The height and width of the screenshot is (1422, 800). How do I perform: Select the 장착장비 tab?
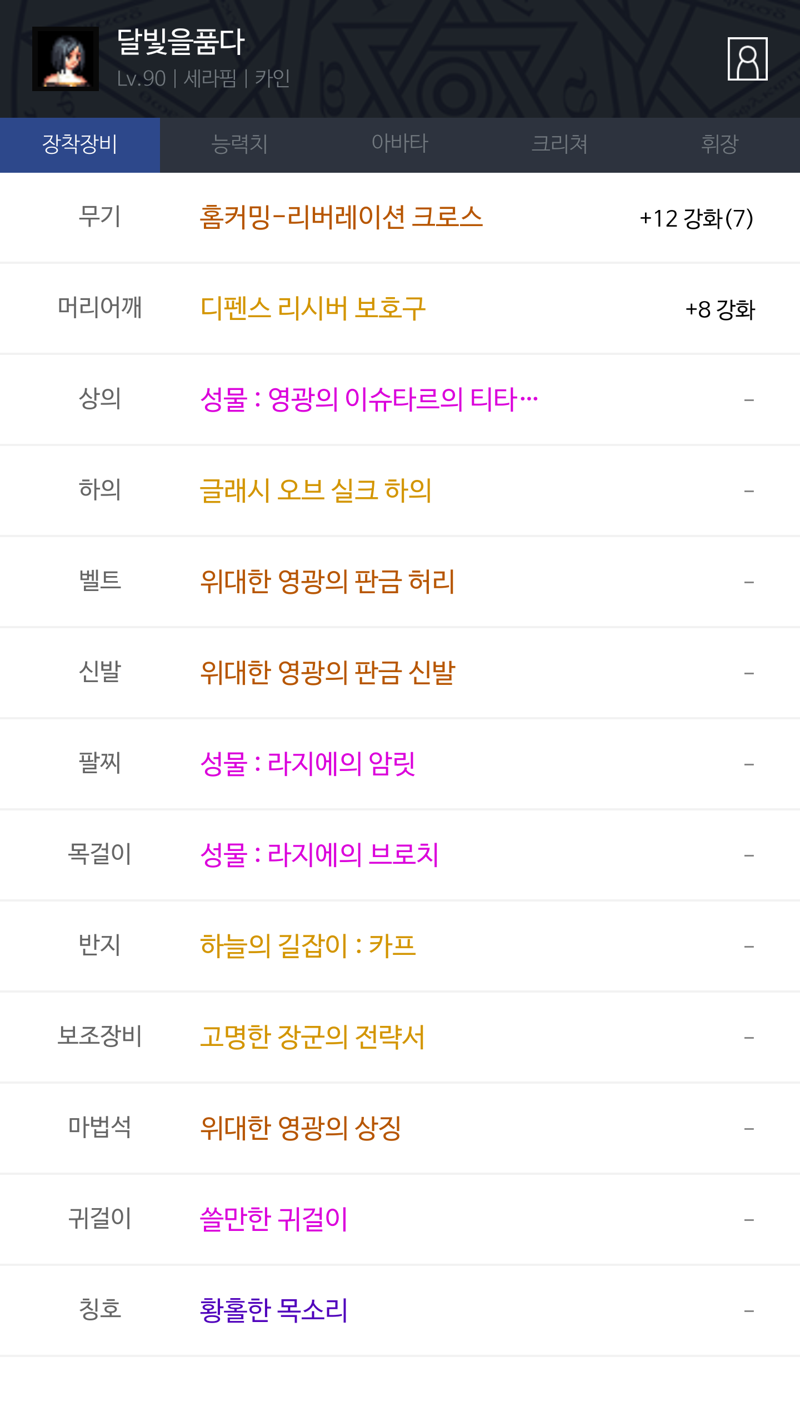coord(80,144)
